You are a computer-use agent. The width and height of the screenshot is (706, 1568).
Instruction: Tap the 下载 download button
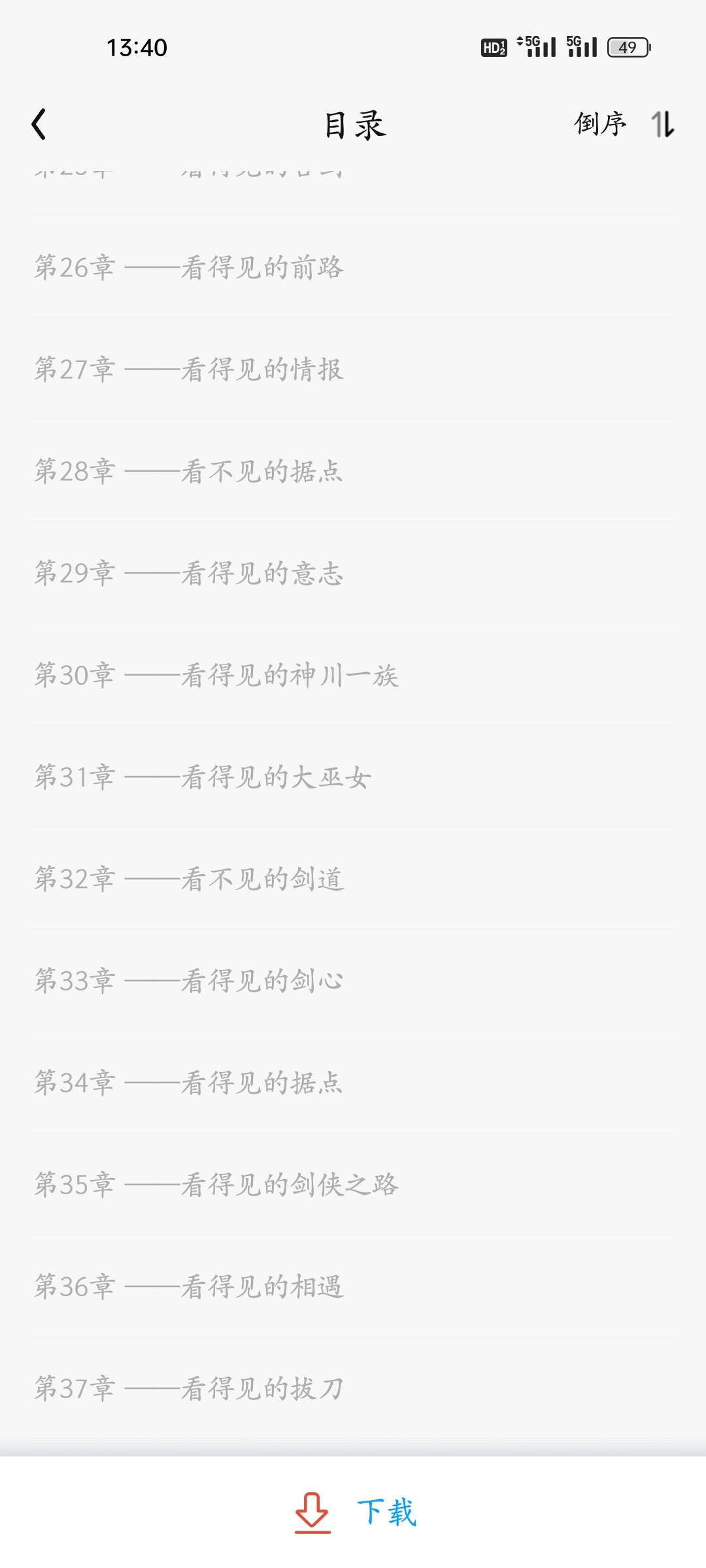(355, 1512)
